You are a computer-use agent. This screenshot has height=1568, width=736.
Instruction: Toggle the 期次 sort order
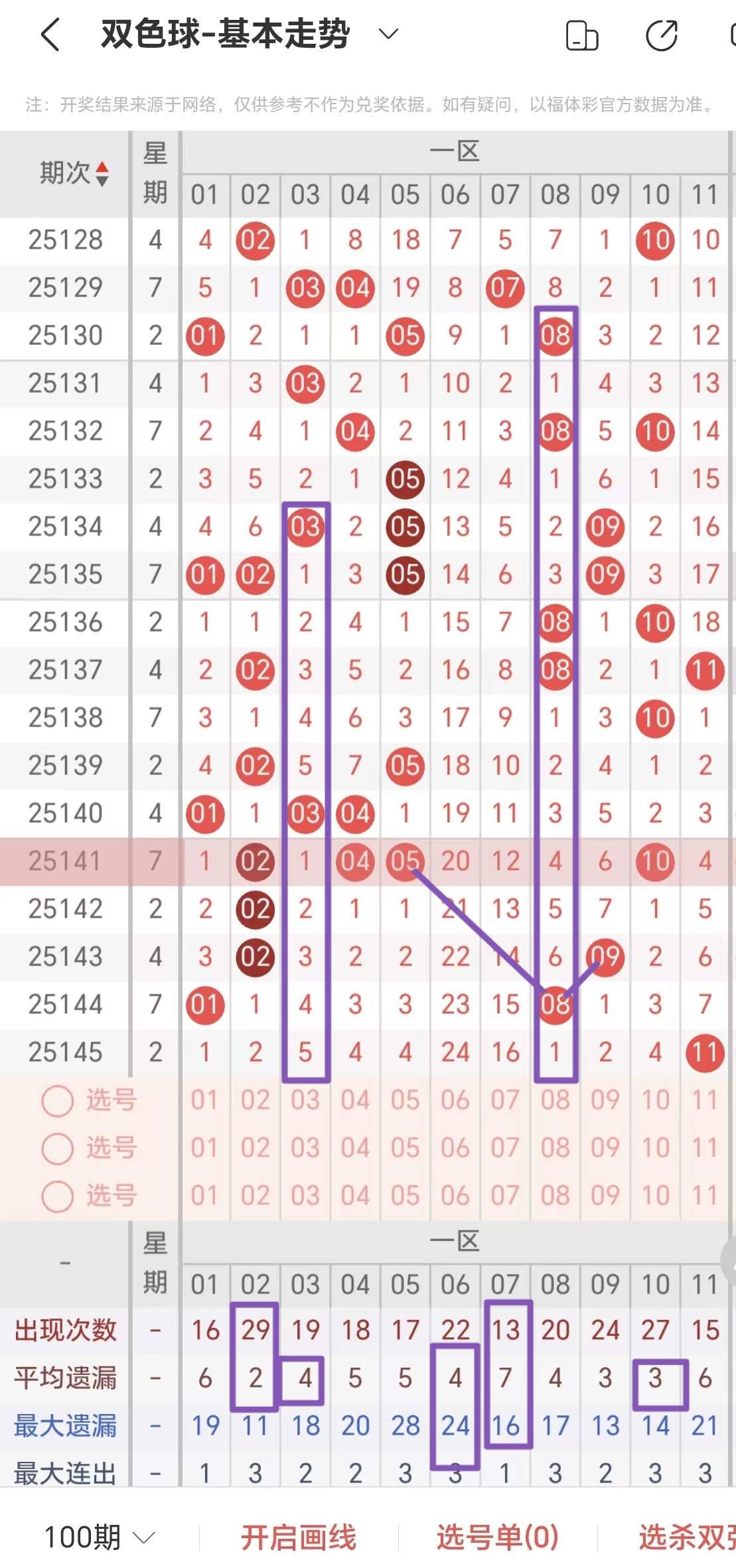point(74,173)
